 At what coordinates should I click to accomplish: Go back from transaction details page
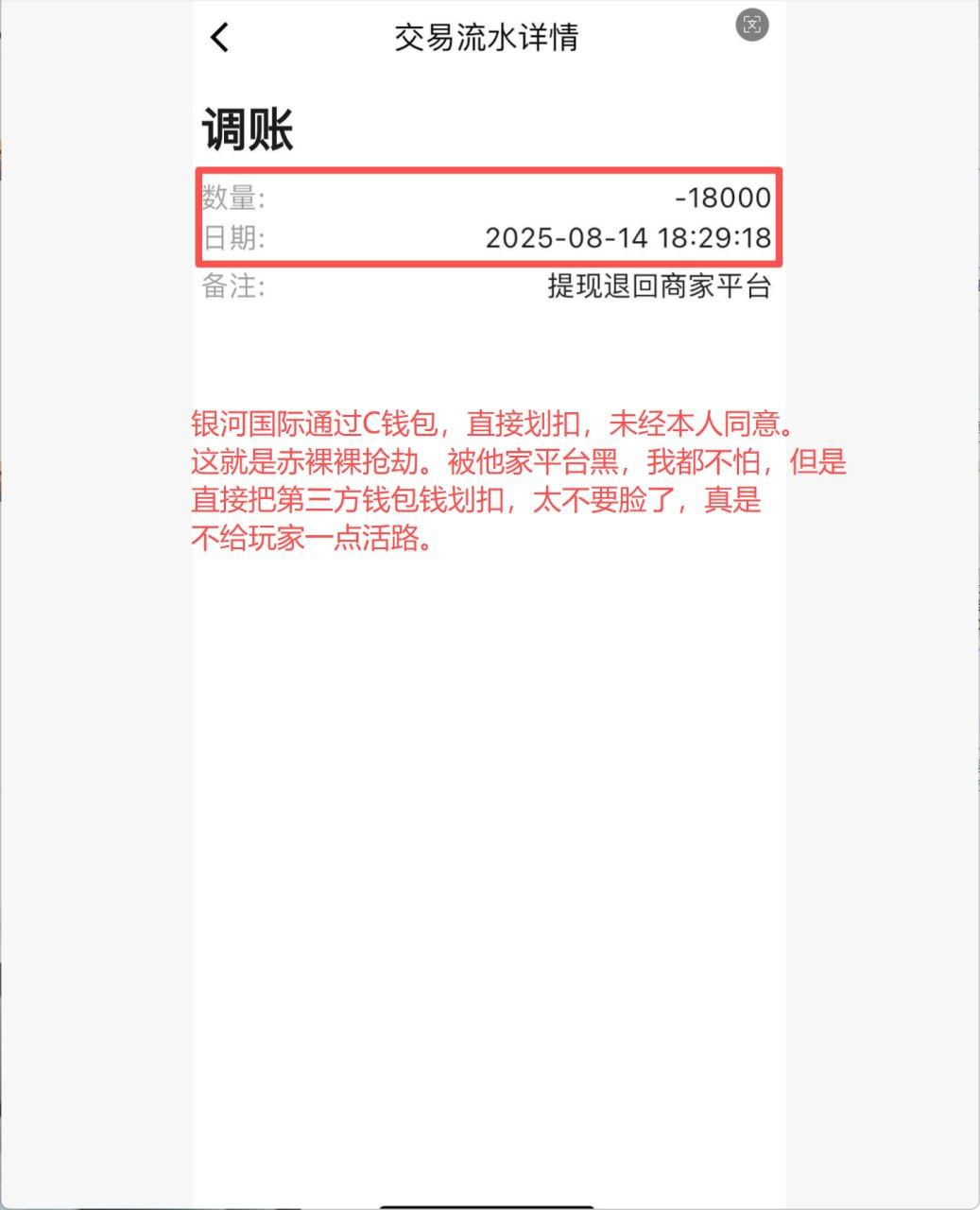219,38
